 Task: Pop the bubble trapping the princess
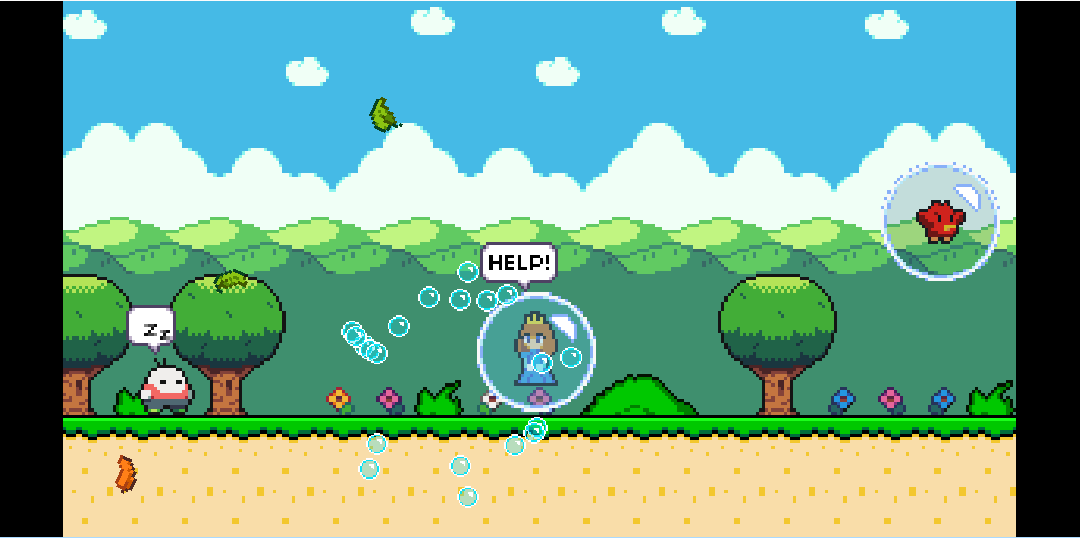[x=536, y=352]
